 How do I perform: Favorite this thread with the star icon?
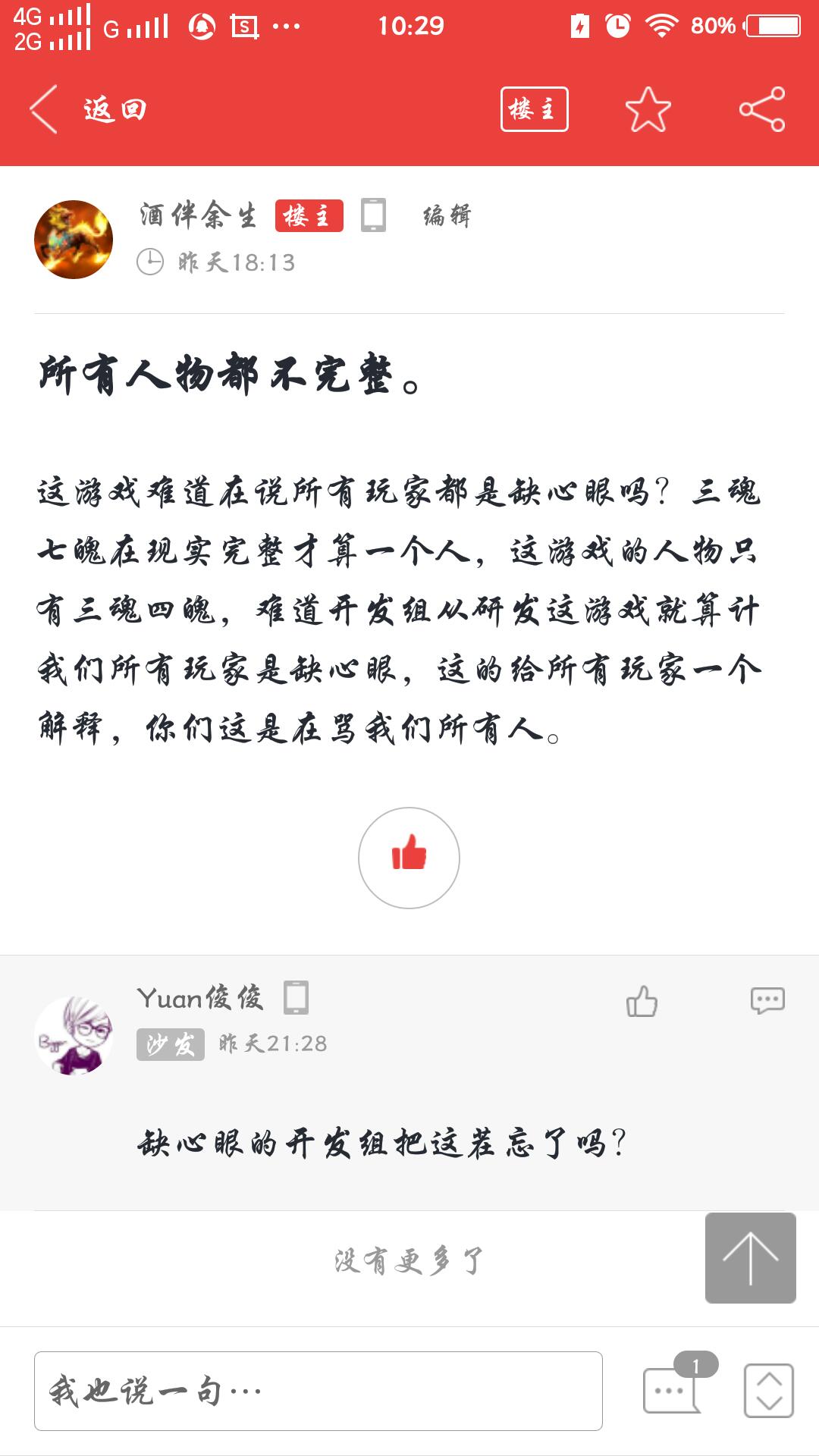click(648, 110)
